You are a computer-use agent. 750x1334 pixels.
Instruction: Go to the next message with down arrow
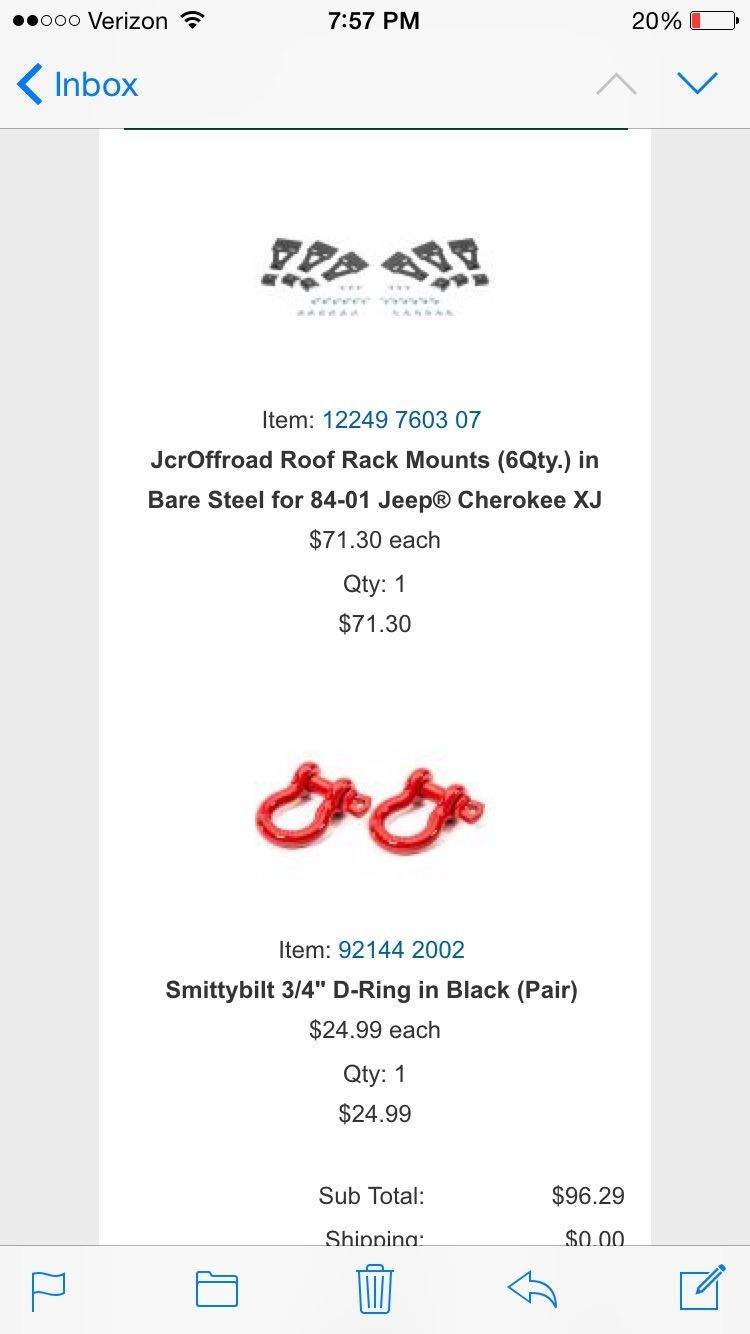pos(697,84)
